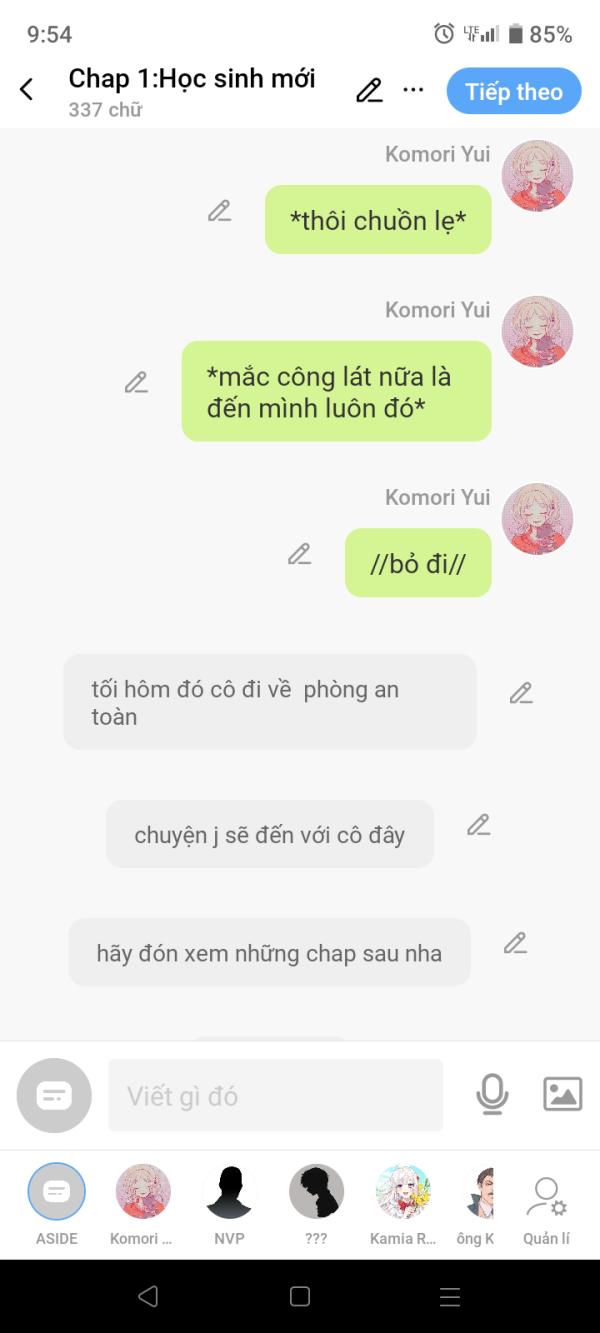The width and height of the screenshot is (600, 1333).
Task: Insert an image into the chat
Action: click(x=562, y=1094)
